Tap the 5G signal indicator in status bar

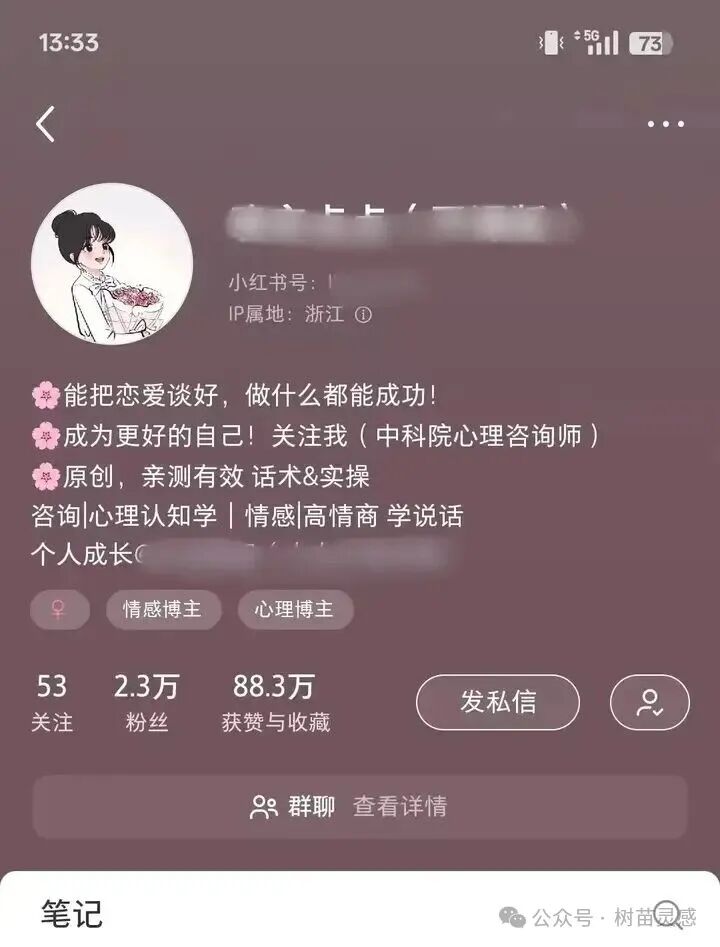(598, 42)
